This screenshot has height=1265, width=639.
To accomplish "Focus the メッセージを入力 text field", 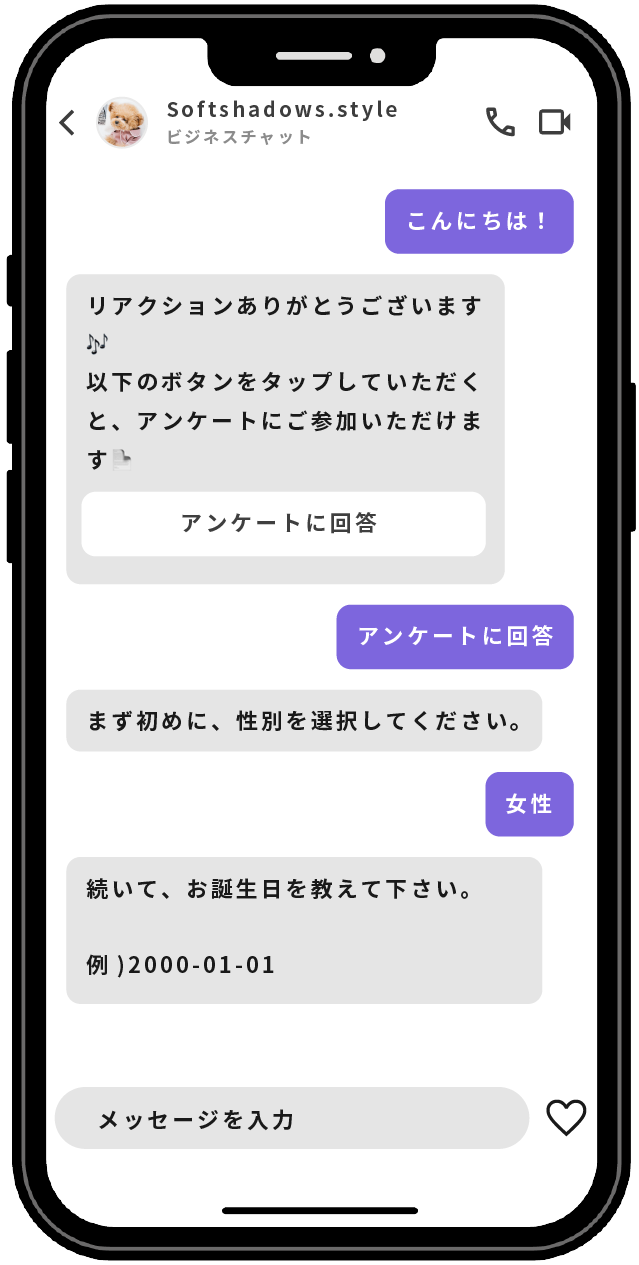I will 291,1118.
